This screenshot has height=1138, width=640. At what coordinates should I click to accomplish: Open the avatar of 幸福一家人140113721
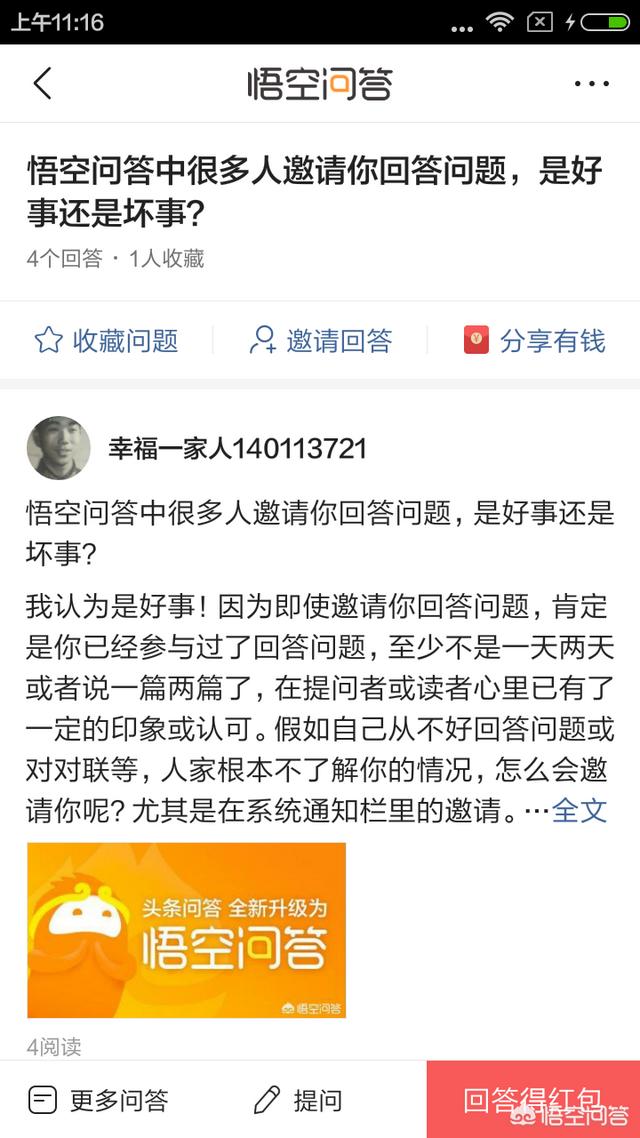[x=58, y=448]
